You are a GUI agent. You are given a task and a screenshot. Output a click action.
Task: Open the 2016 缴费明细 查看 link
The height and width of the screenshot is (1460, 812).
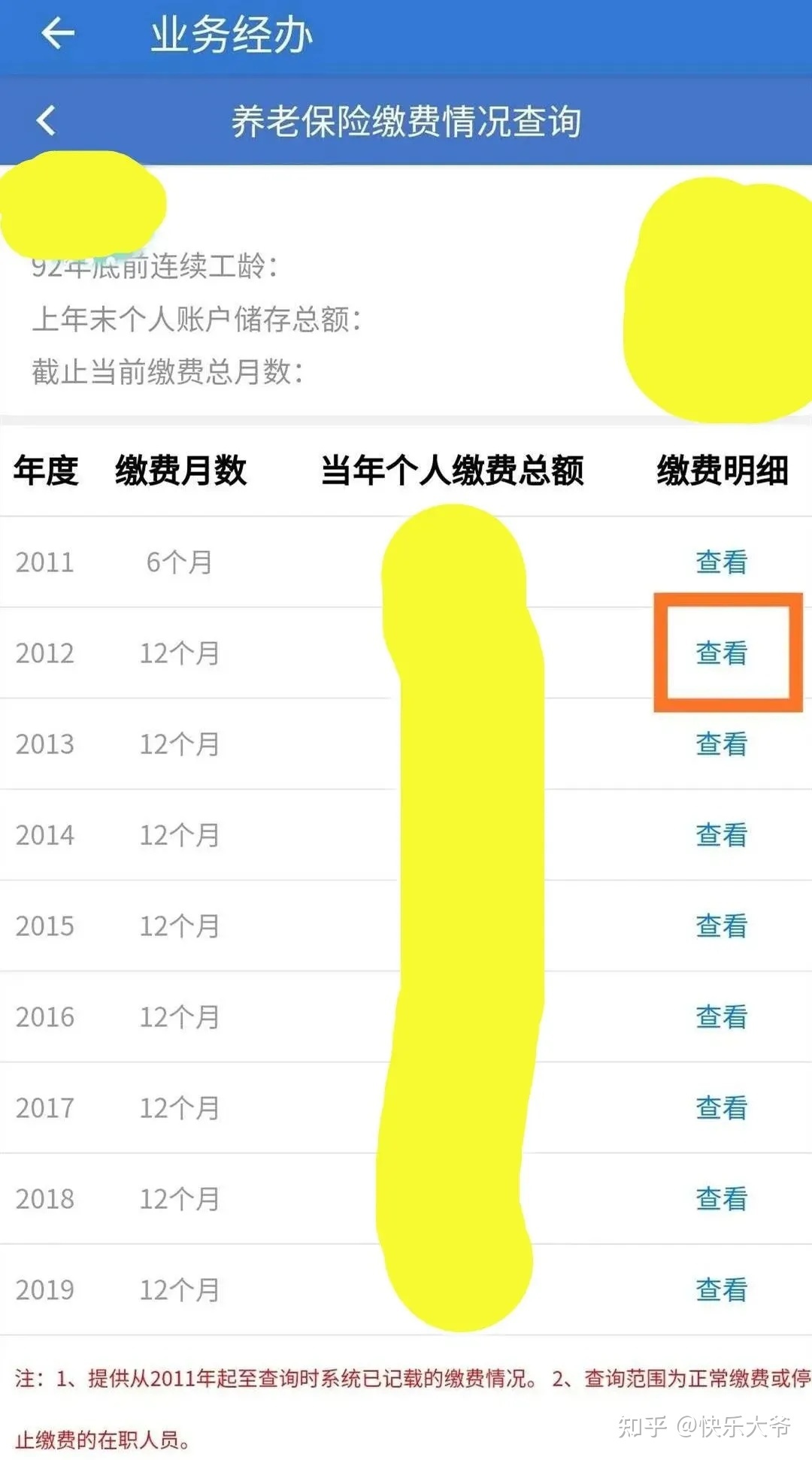click(x=721, y=1016)
